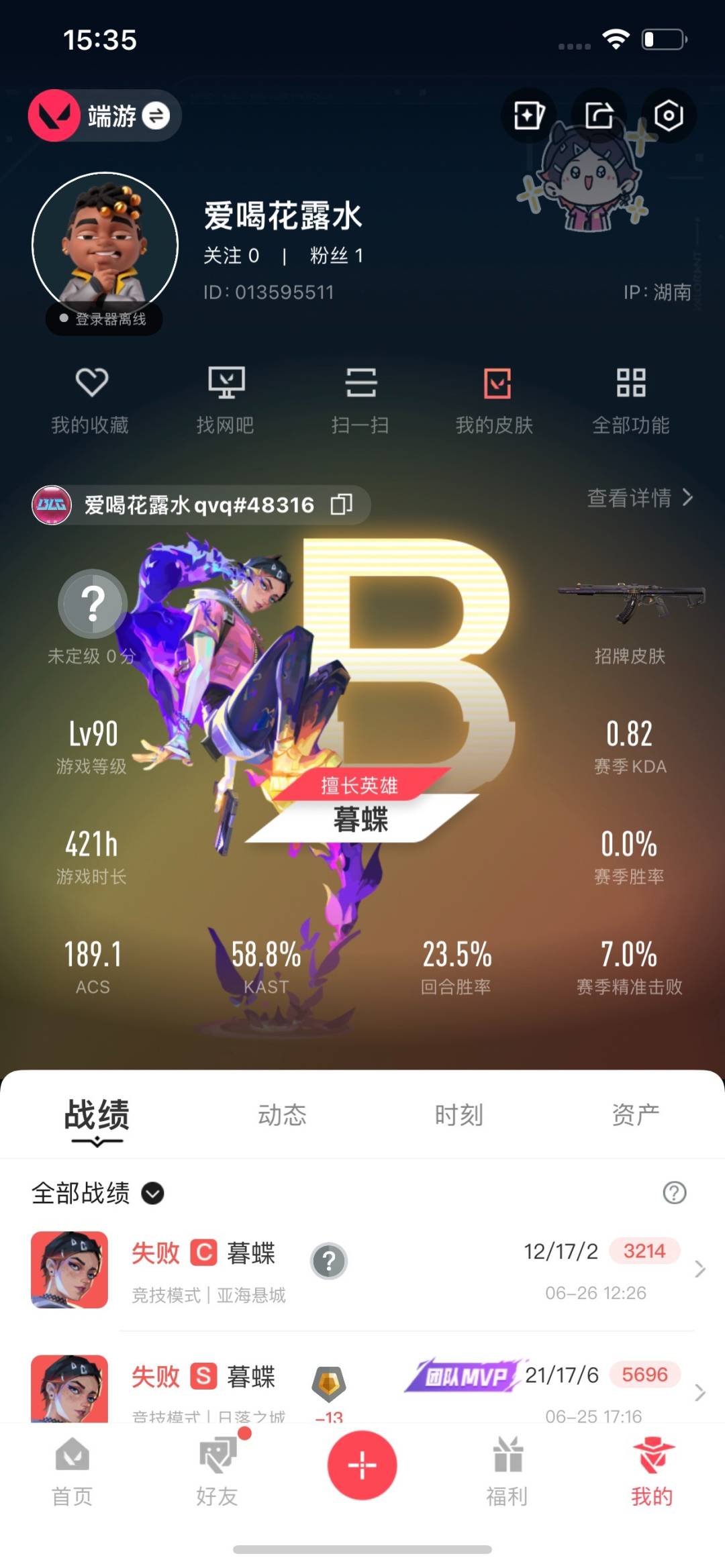Tap the red plus create button
The image size is (725, 1568).
362,1465
